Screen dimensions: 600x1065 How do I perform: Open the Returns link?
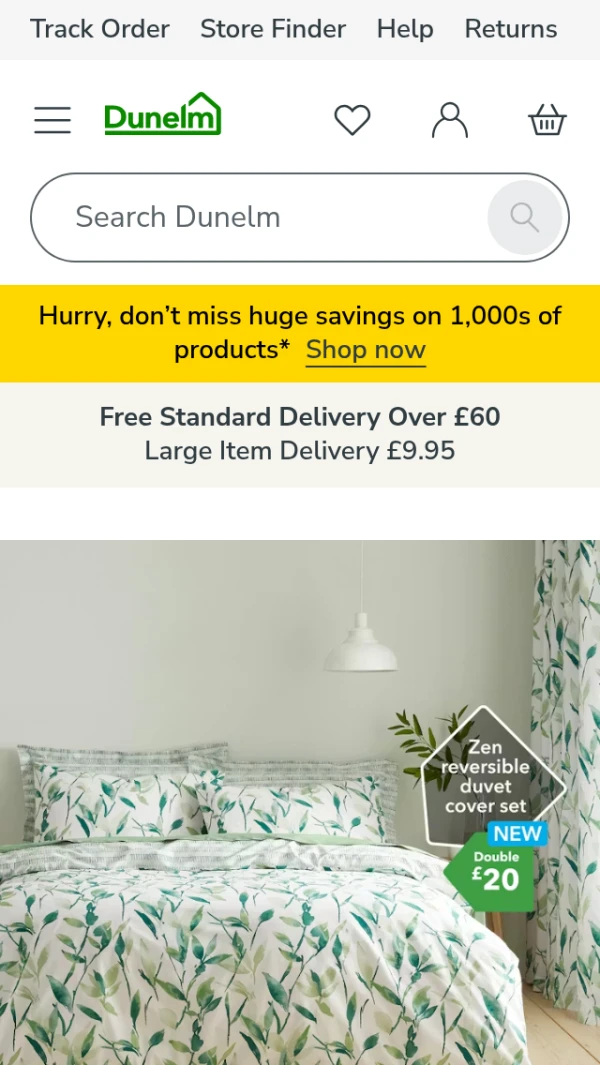pos(511,29)
